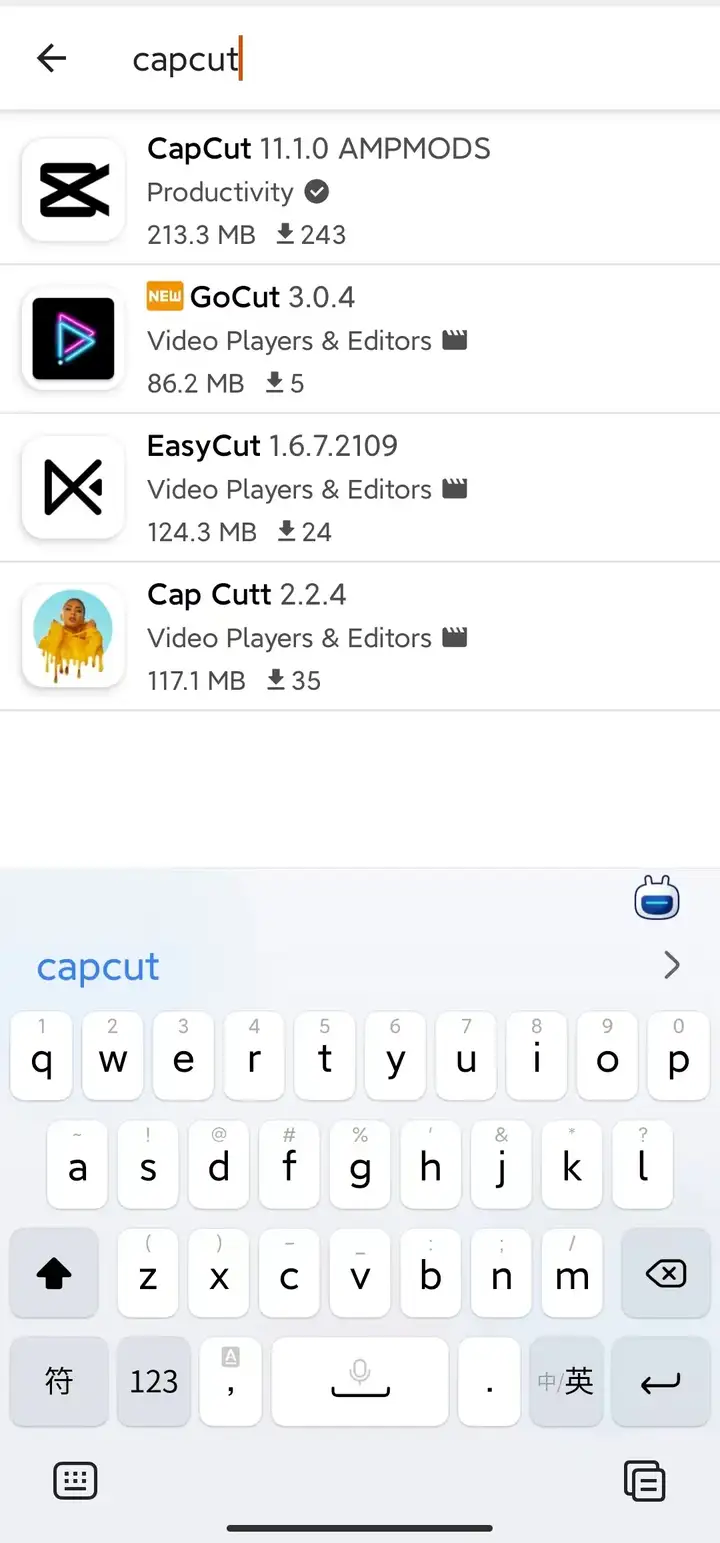
Task: Hide keyboard with the bottom-left keyboard icon
Action: [x=75, y=1480]
